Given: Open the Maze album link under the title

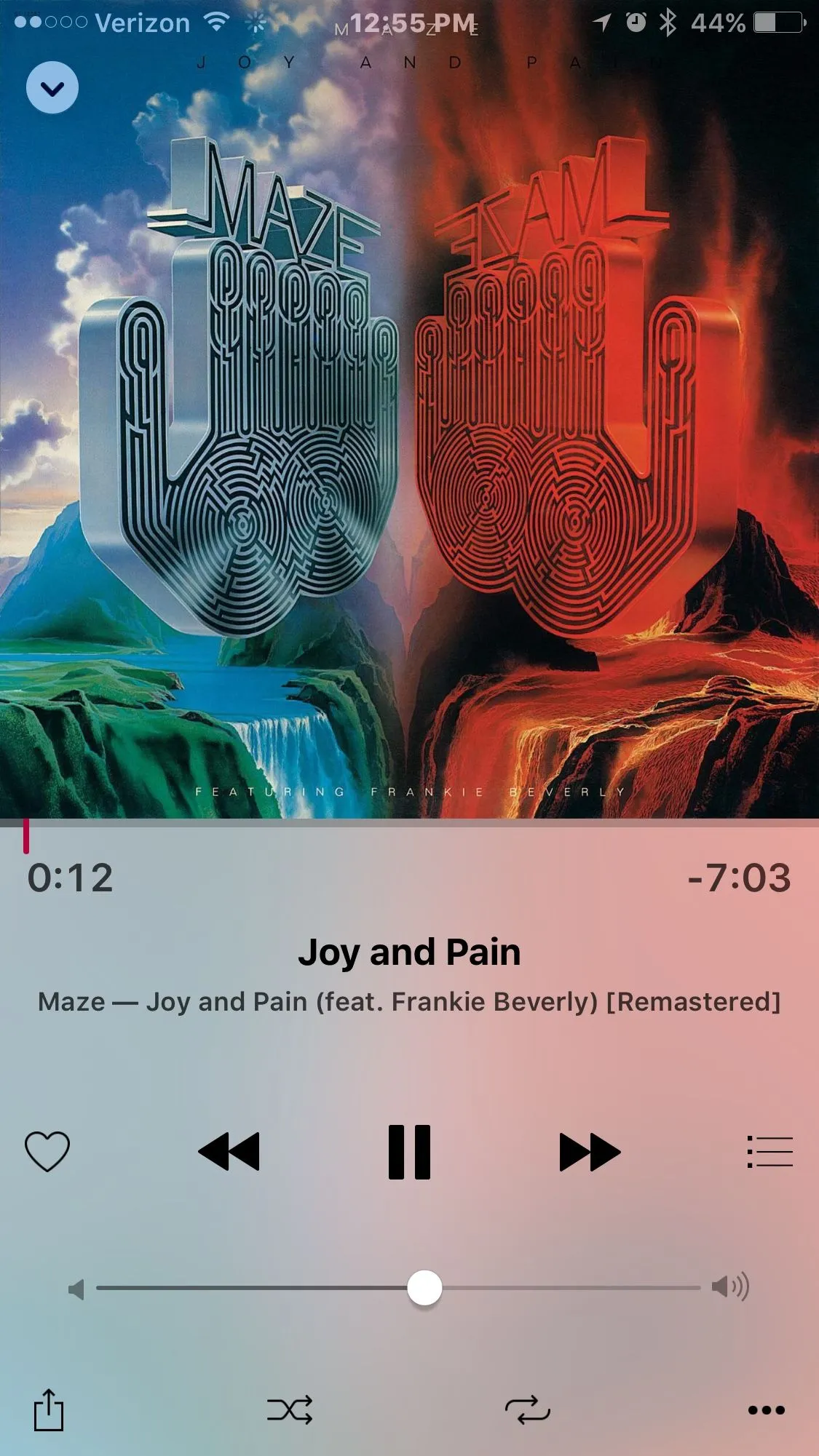Looking at the screenshot, I should click(x=409, y=1002).
